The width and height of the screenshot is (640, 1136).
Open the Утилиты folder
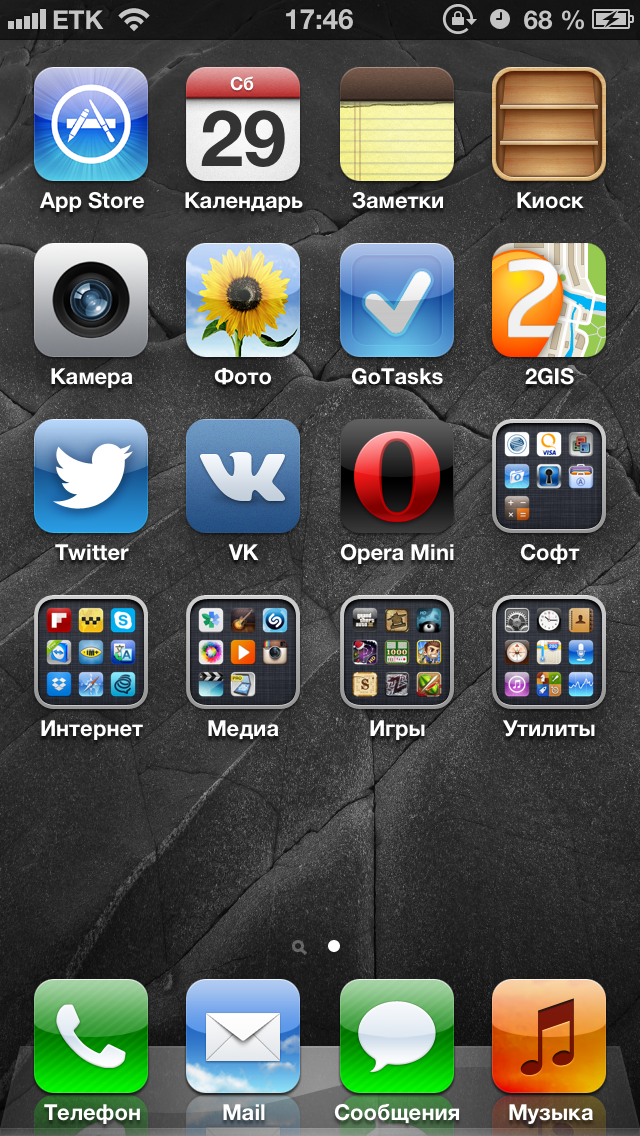point(549,652)
